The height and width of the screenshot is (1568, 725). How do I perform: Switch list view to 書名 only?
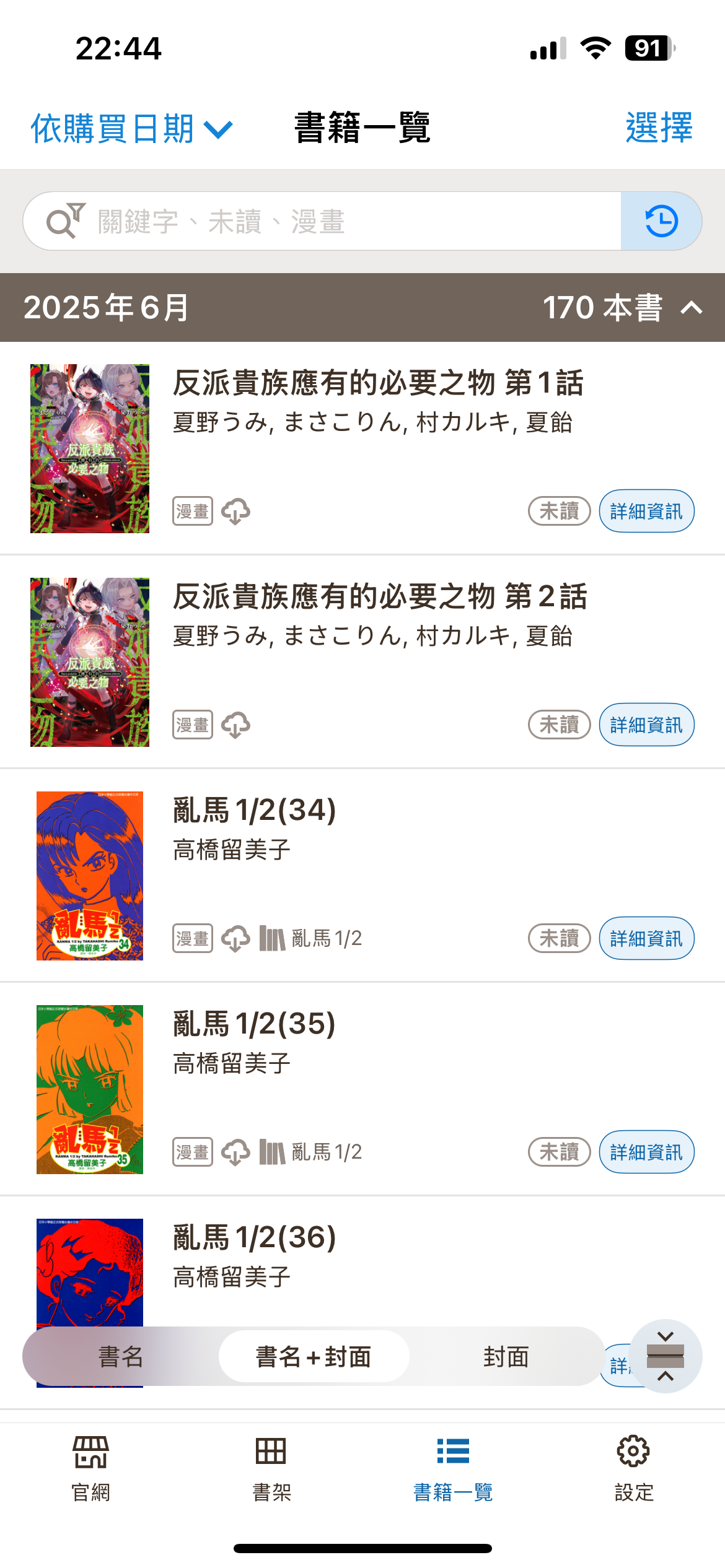click(121, 1356)
